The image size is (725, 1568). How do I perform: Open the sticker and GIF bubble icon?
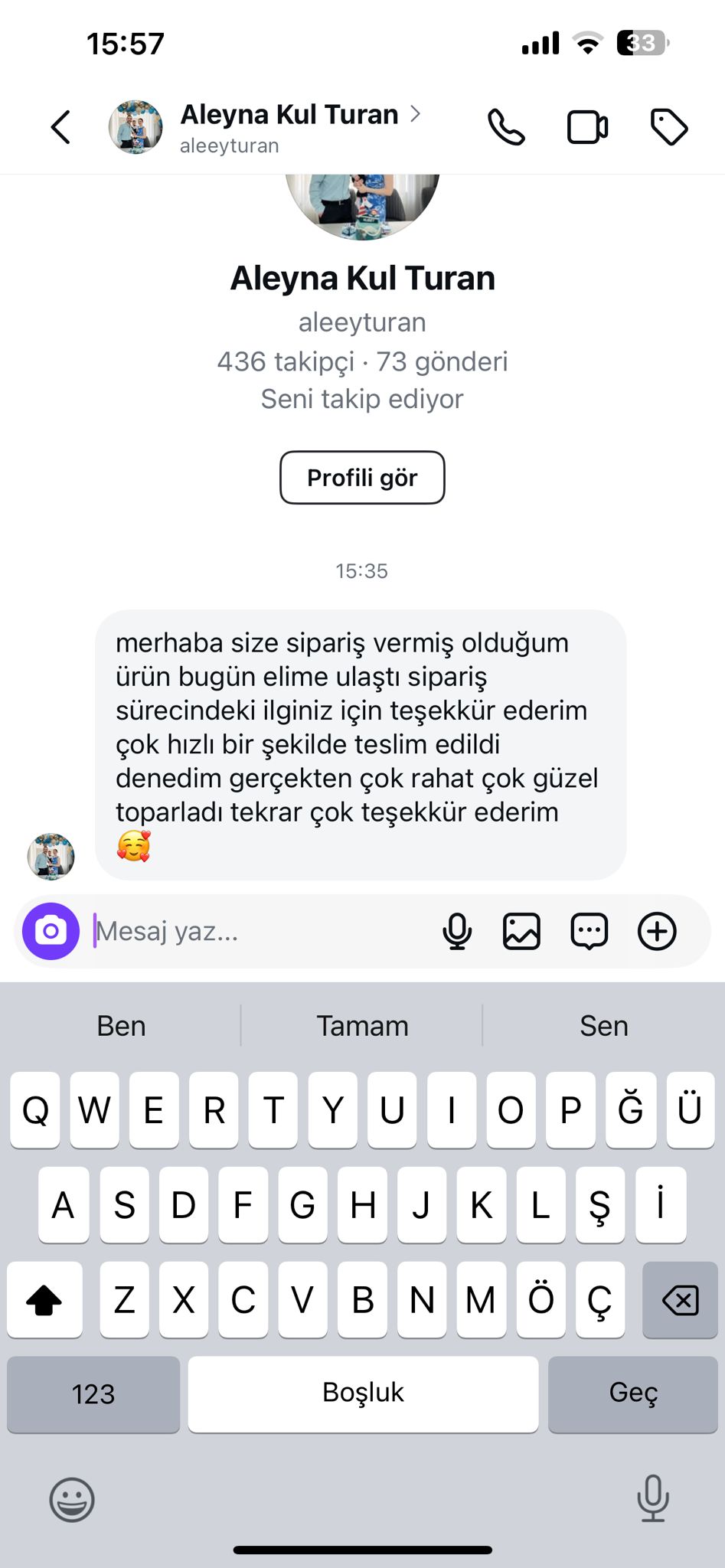(x=589, y=931)
